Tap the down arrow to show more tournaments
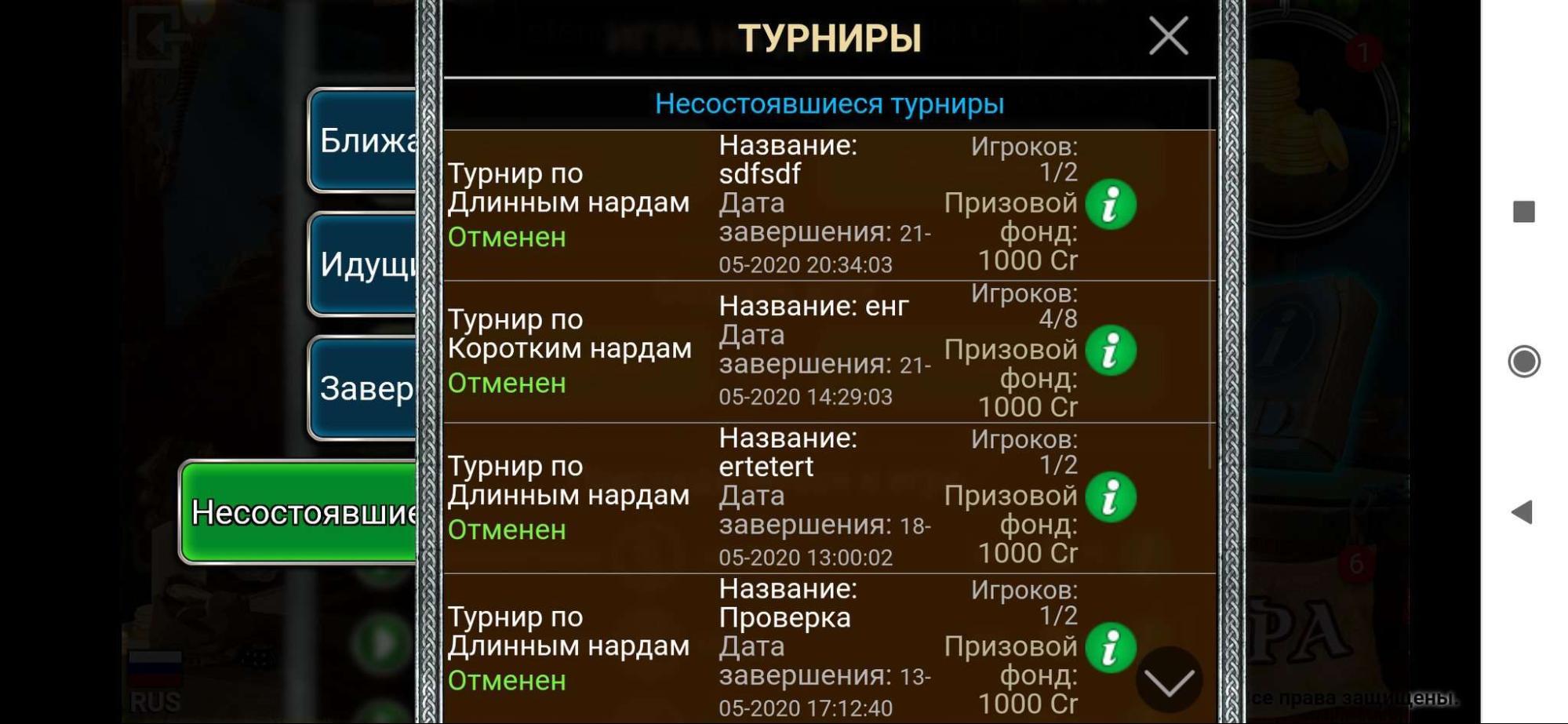Viewport: 1568px width, 724px height. pyautogui.click(x=1169, y=681)
